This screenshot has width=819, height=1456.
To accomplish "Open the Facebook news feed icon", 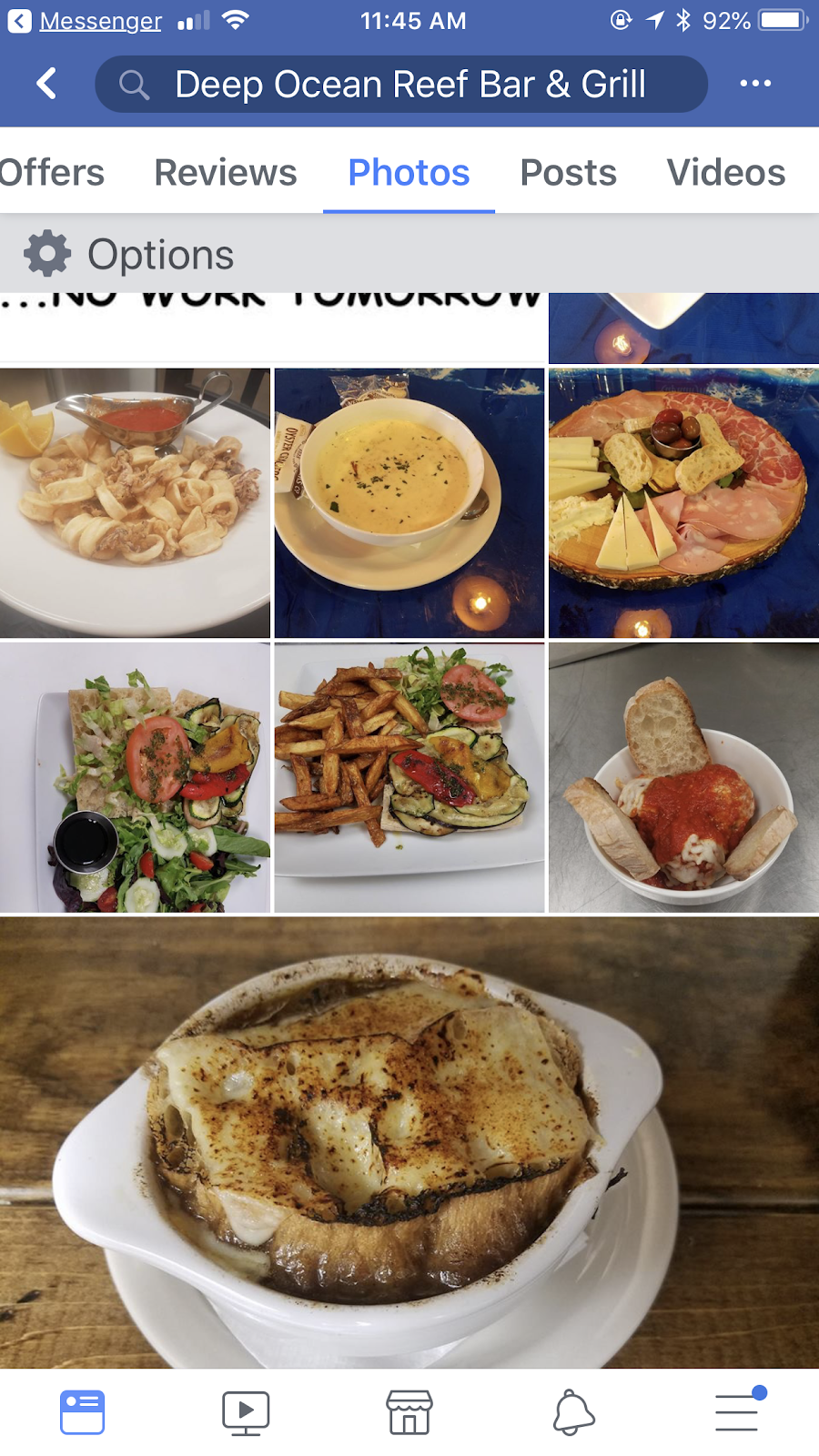I will pos(82,1411).
